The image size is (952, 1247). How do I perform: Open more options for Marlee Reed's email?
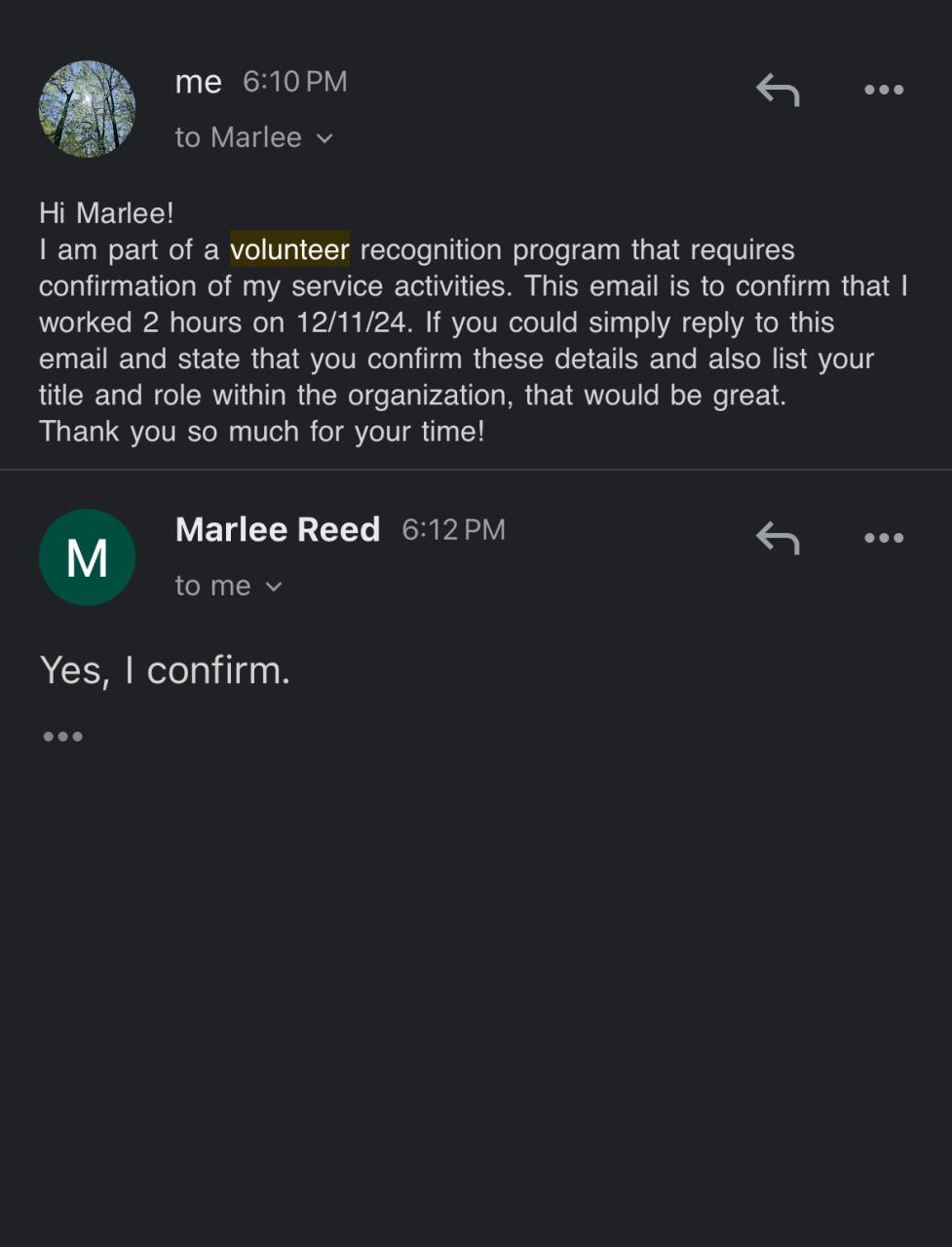(884, 538)
